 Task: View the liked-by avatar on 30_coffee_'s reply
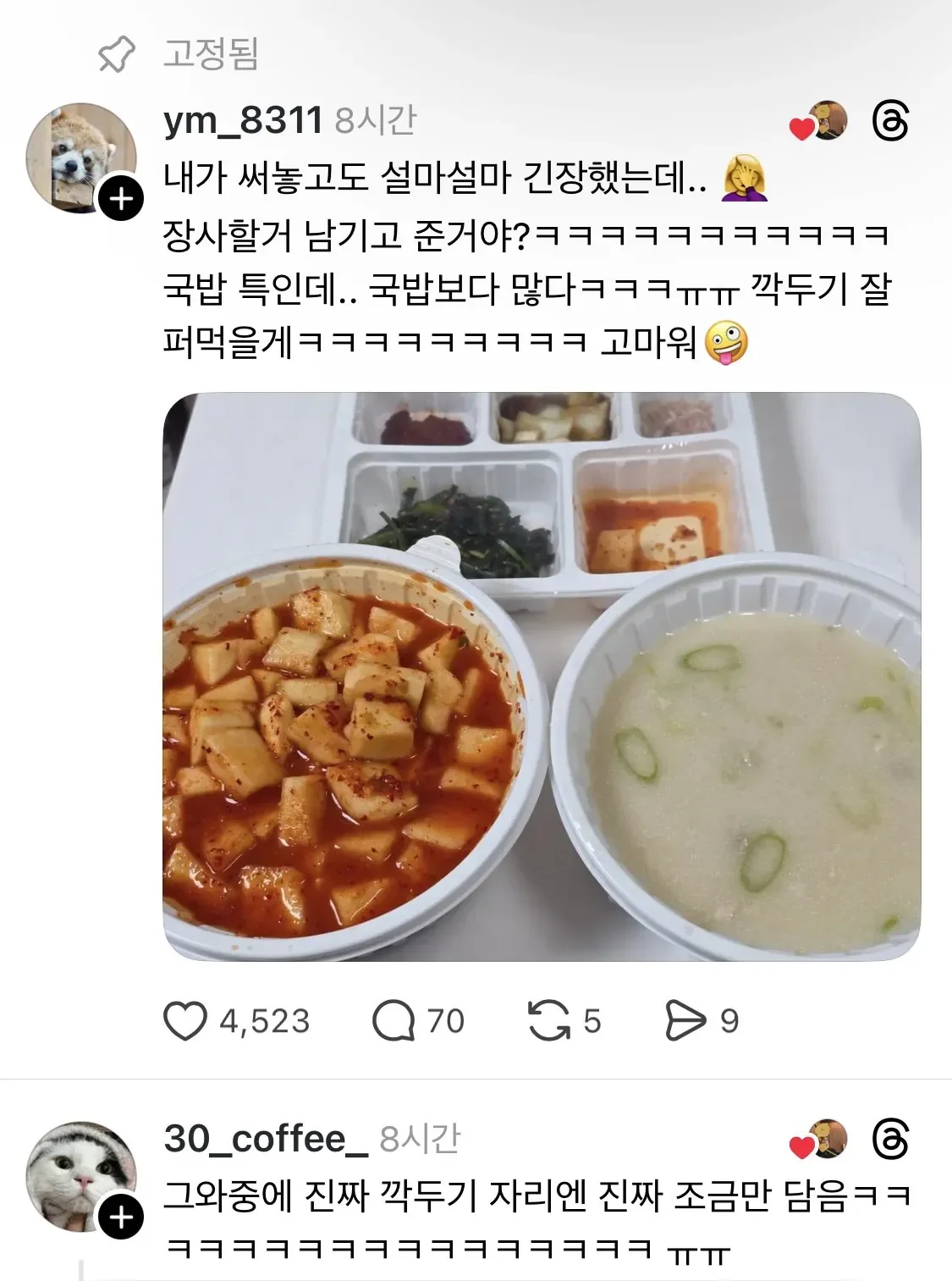click(x=819, y=1140)
